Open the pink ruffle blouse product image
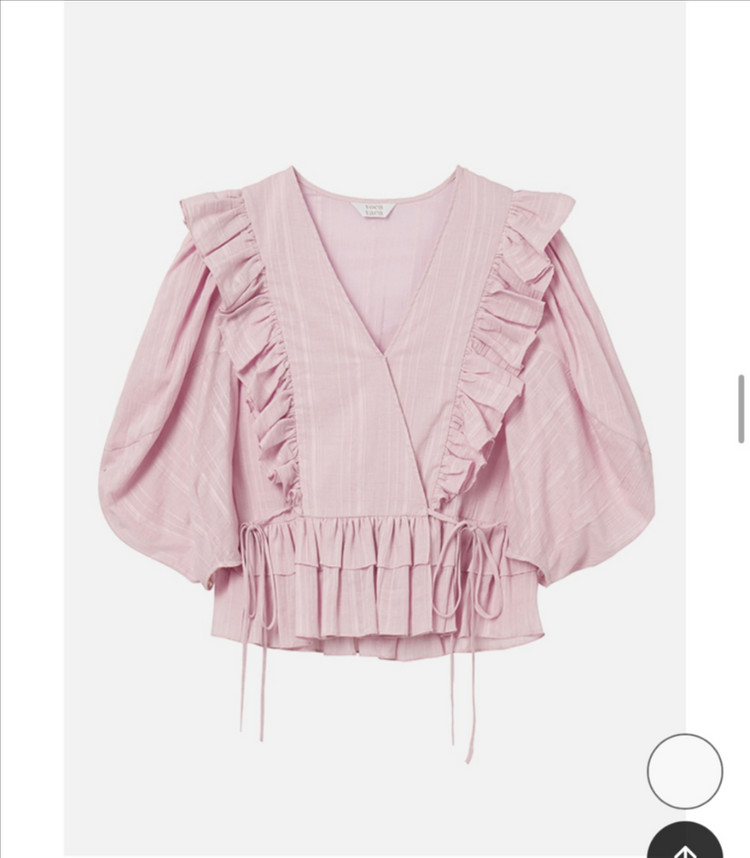Screen dimensions: 750x858 (375, 420)
